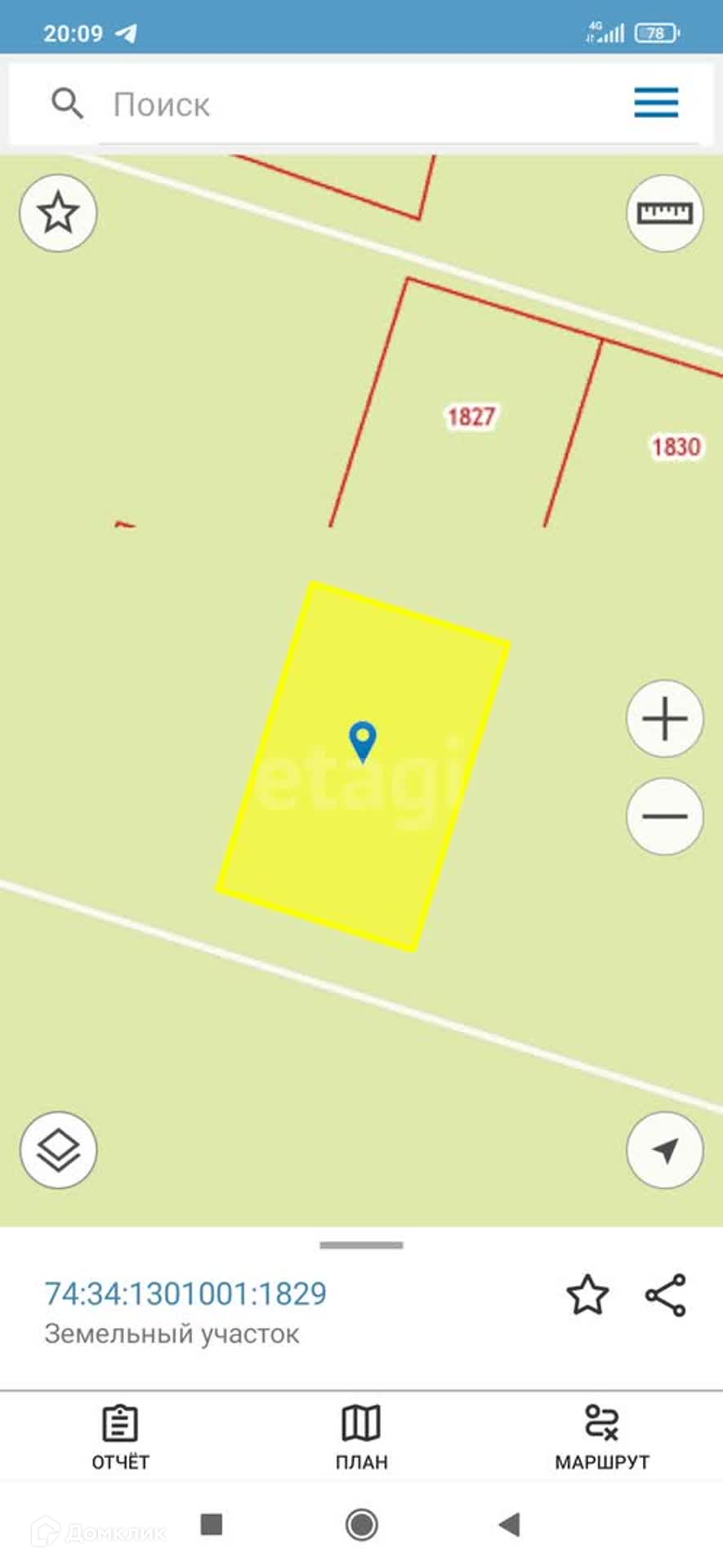Open the ПЛАН view

(361, 1437)
